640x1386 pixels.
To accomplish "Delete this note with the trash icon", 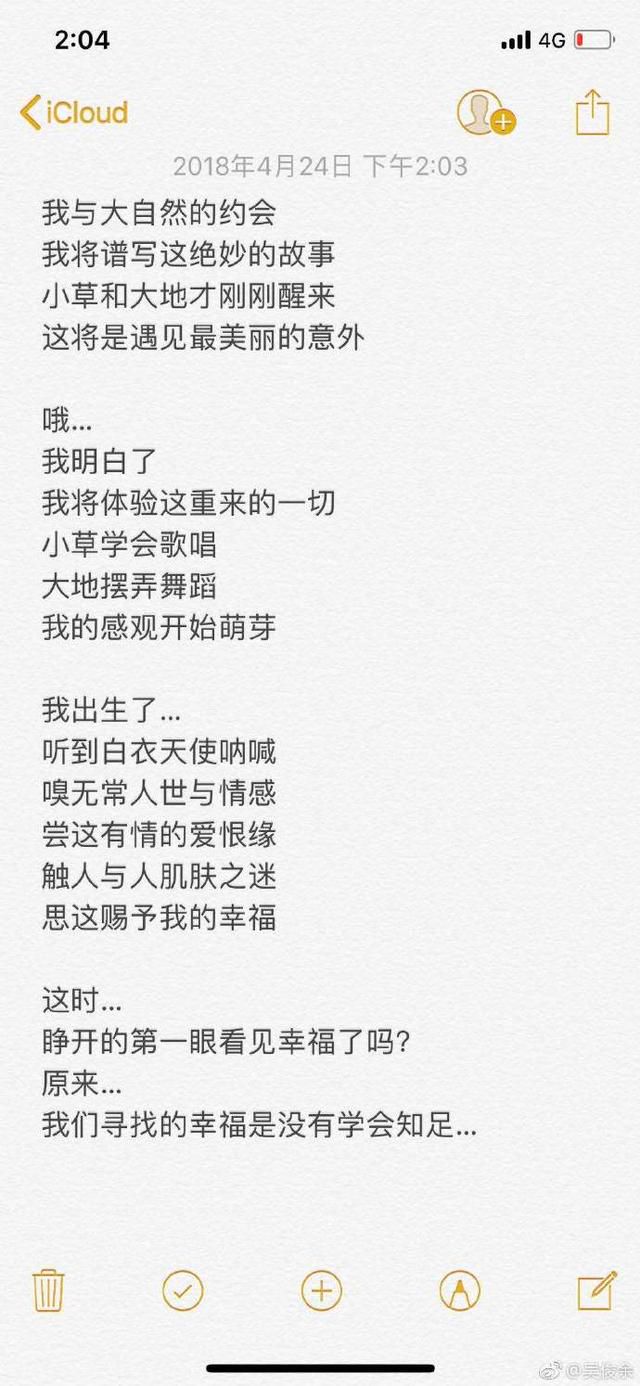I will pyautogui.click(x=48, y=1290).
